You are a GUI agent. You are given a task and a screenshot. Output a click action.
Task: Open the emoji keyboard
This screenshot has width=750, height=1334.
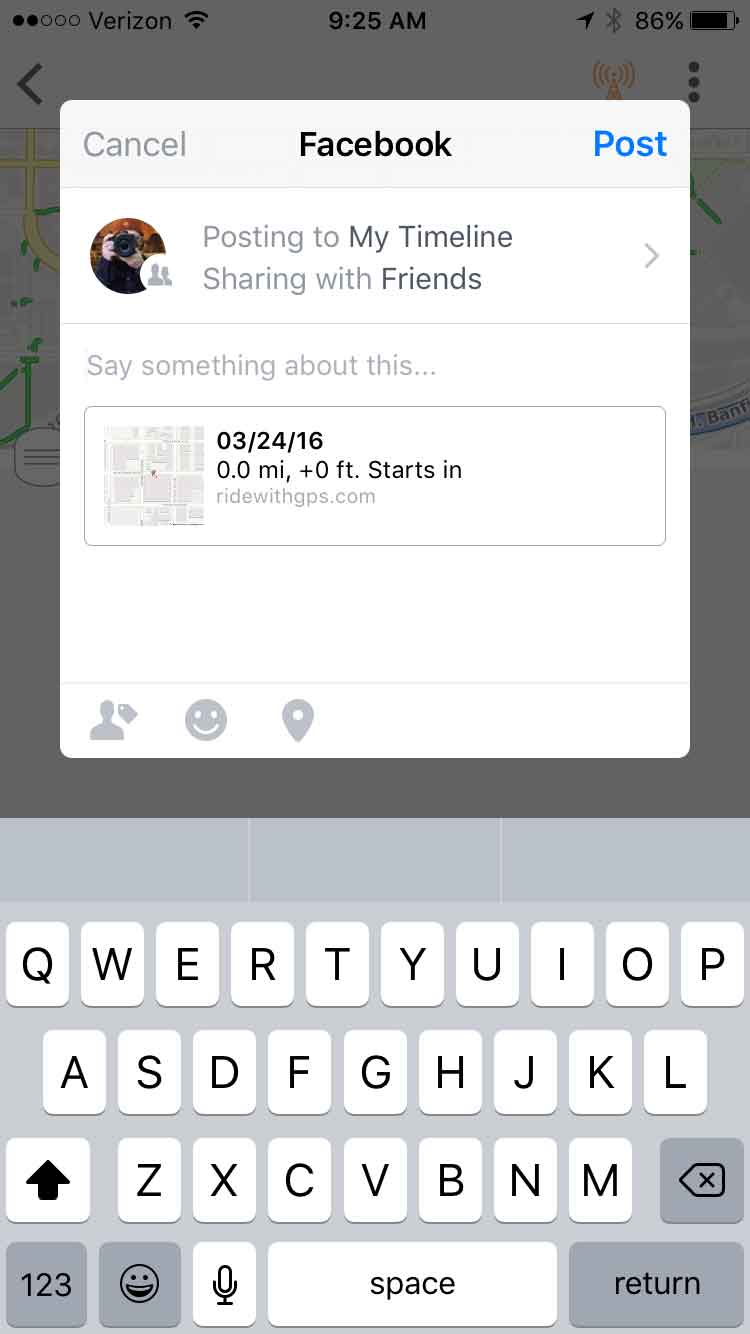pyautogui.click(x=140, y=1284)
